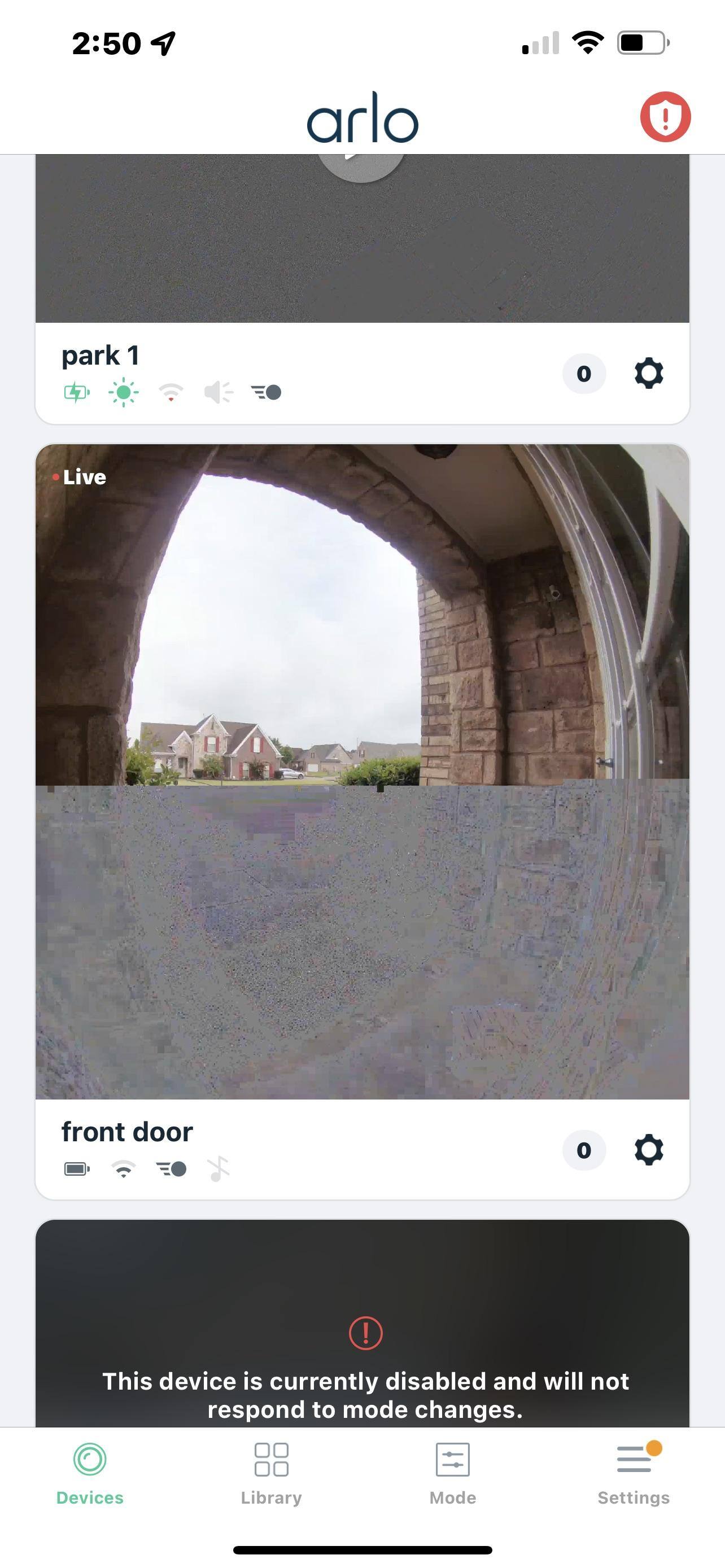The image size is (725, 1568).
Task: Open front door recordings count badge
Action: (x=583, y=1150)
